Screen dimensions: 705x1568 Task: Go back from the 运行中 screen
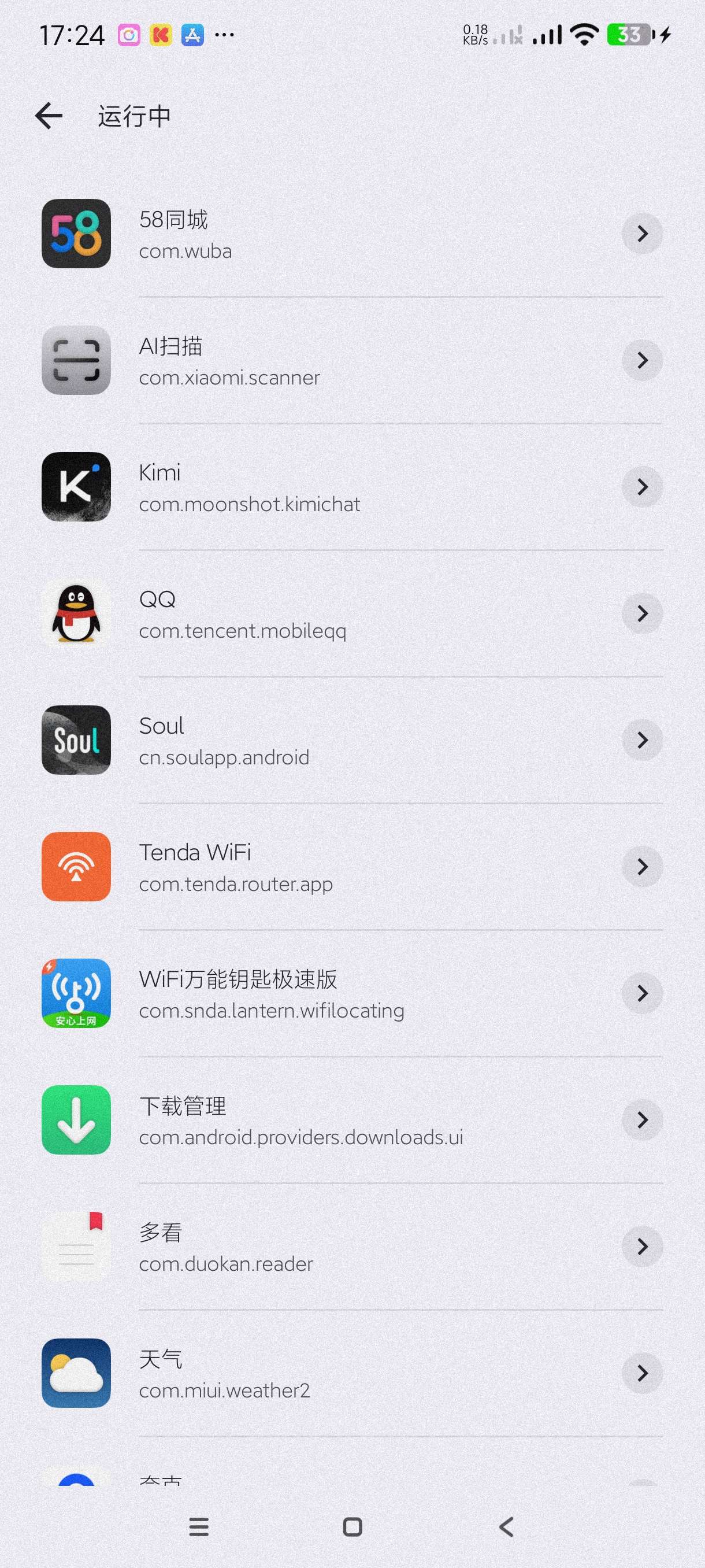(x=49, y=116)
